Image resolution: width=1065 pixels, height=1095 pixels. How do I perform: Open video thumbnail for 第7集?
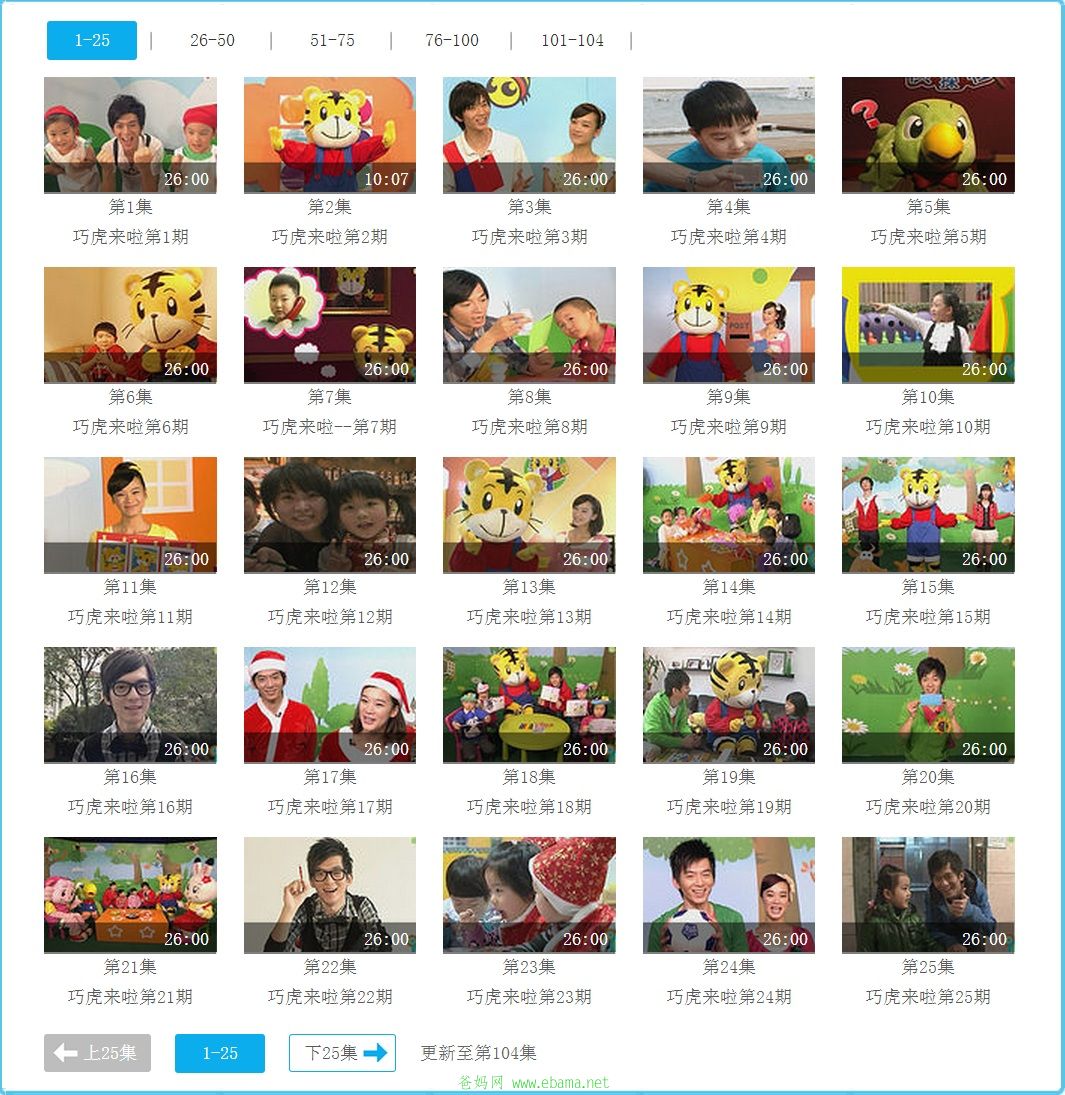(330, 325)
